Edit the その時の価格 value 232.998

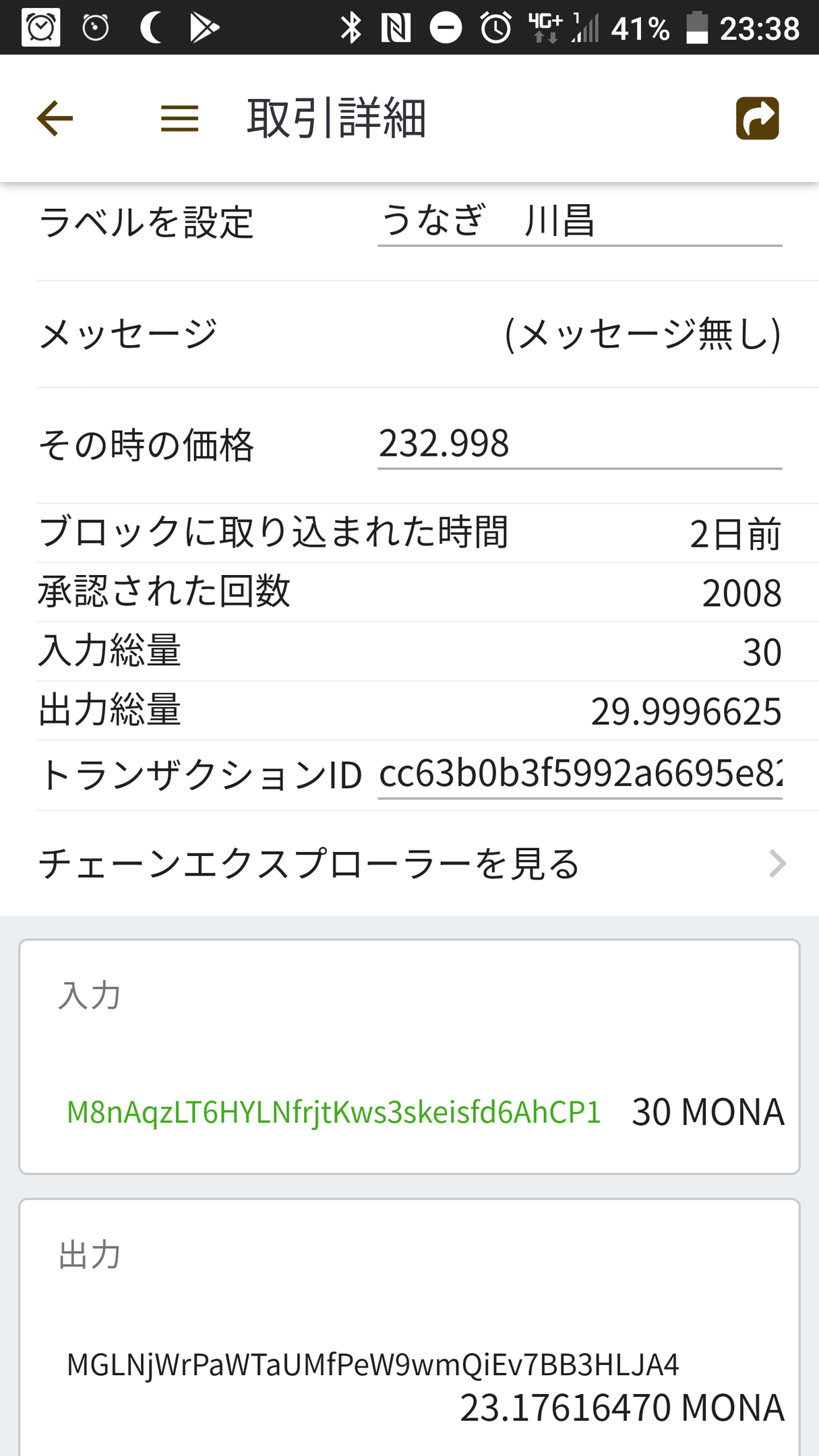(579, 444)
